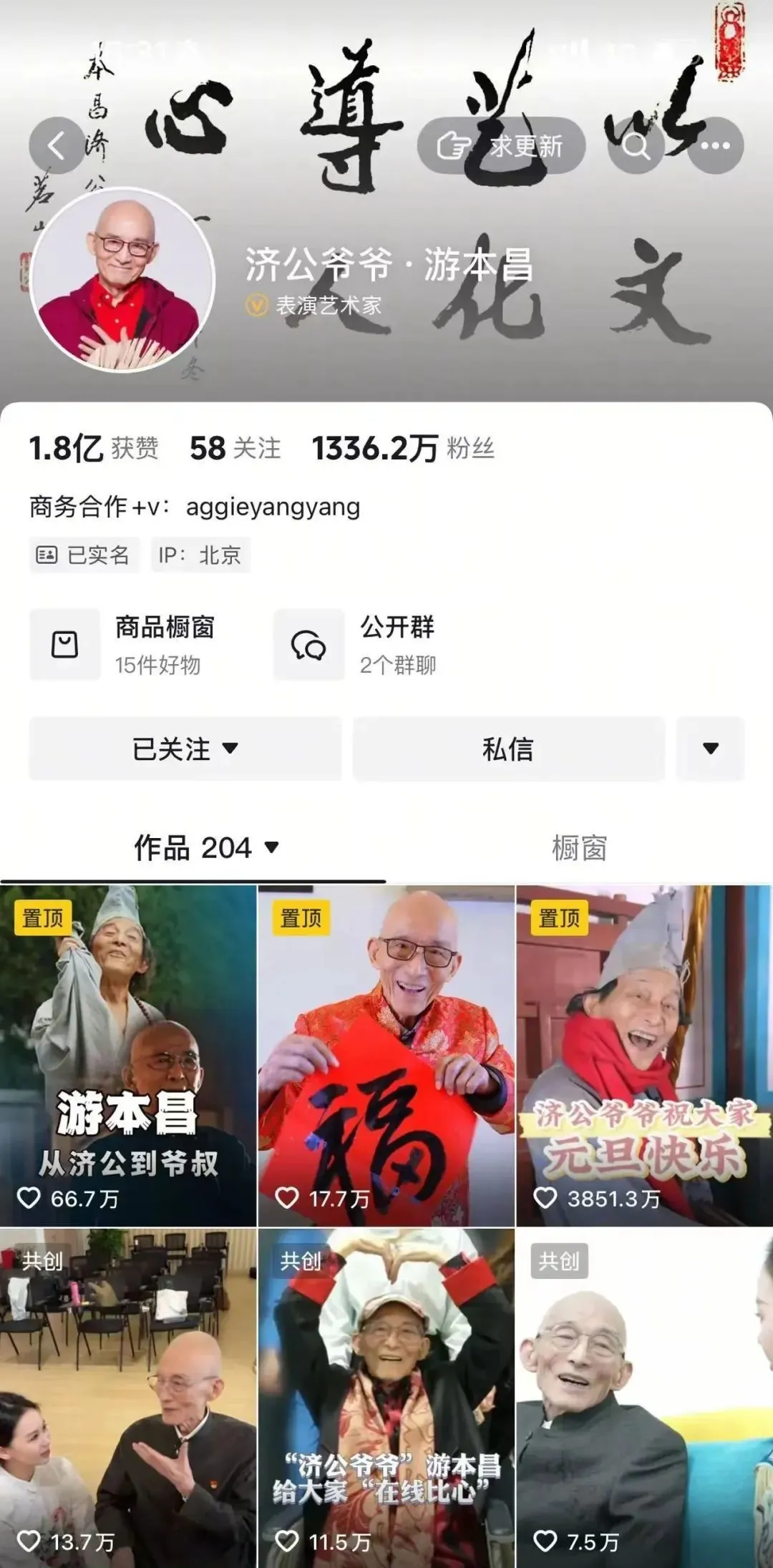View the profile avatar photo

122,281
